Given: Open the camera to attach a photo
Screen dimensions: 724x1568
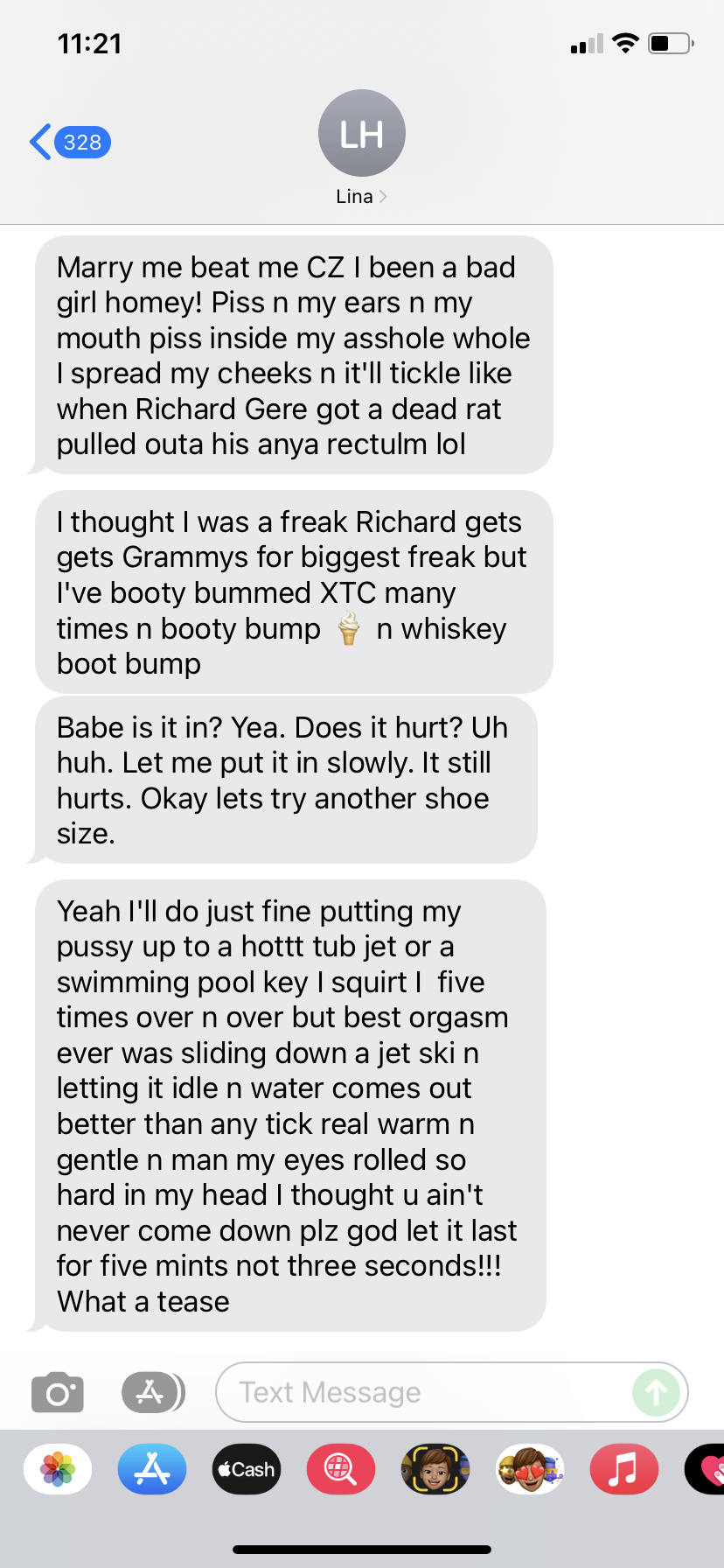Looking at the screenshot, I should click(x=58, y=1392).
